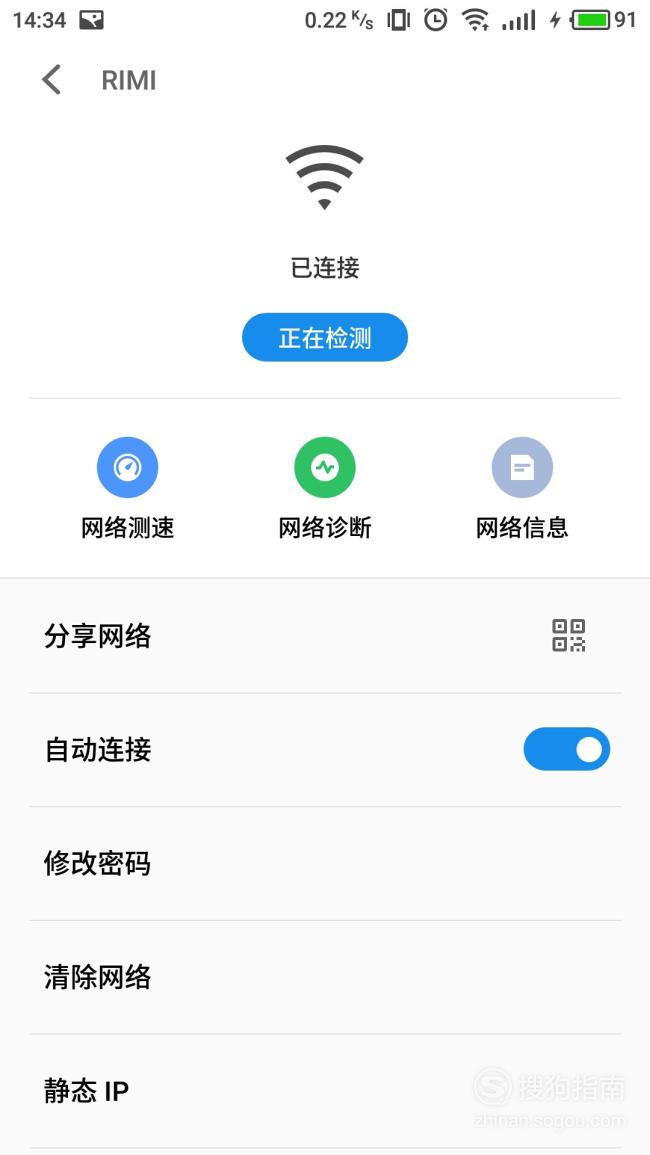Select 清除网络 to forget network
Screen dimensions: 650x1155
point(325,977)
